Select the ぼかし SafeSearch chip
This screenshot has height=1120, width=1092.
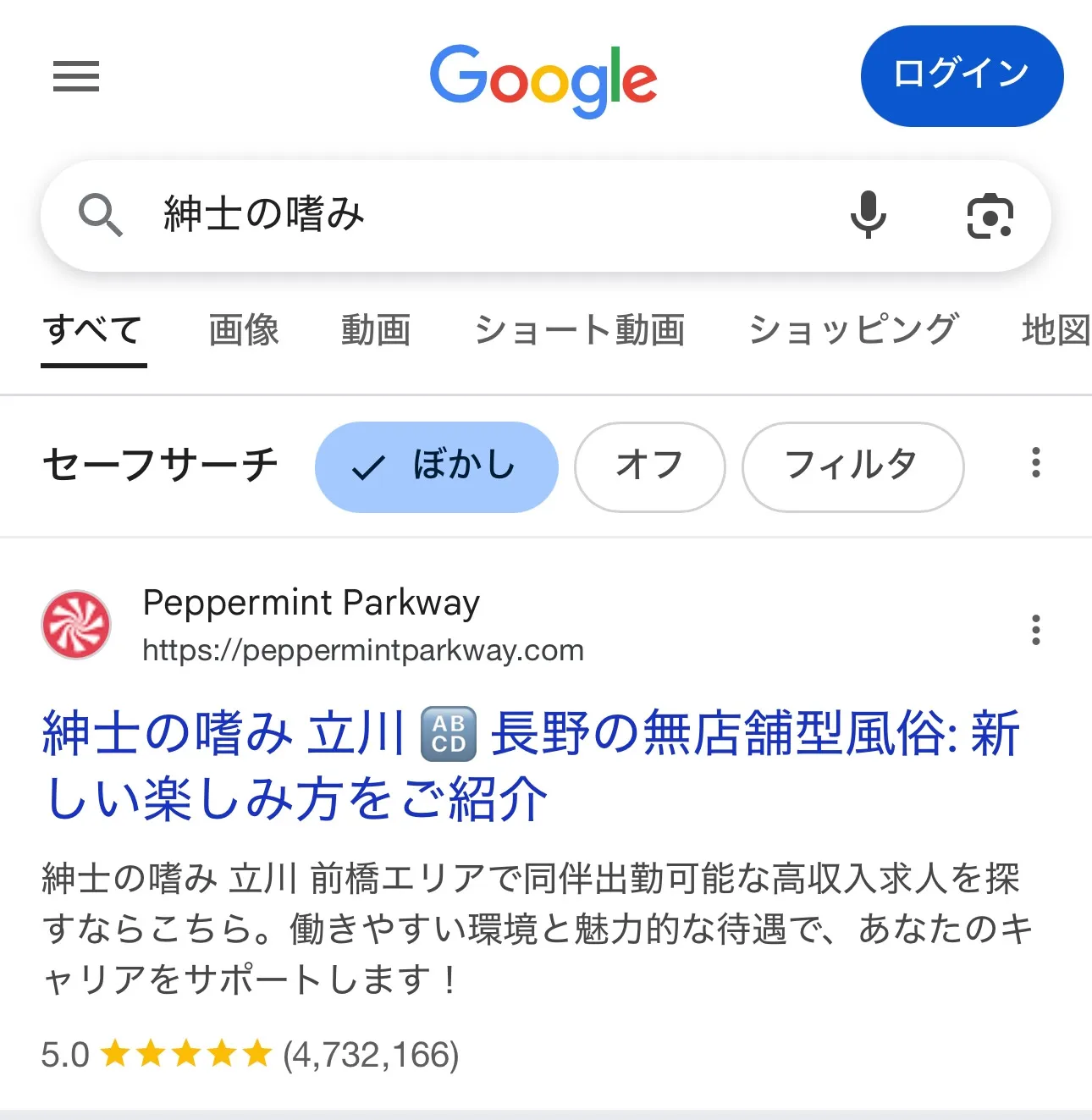coord(437,466)
